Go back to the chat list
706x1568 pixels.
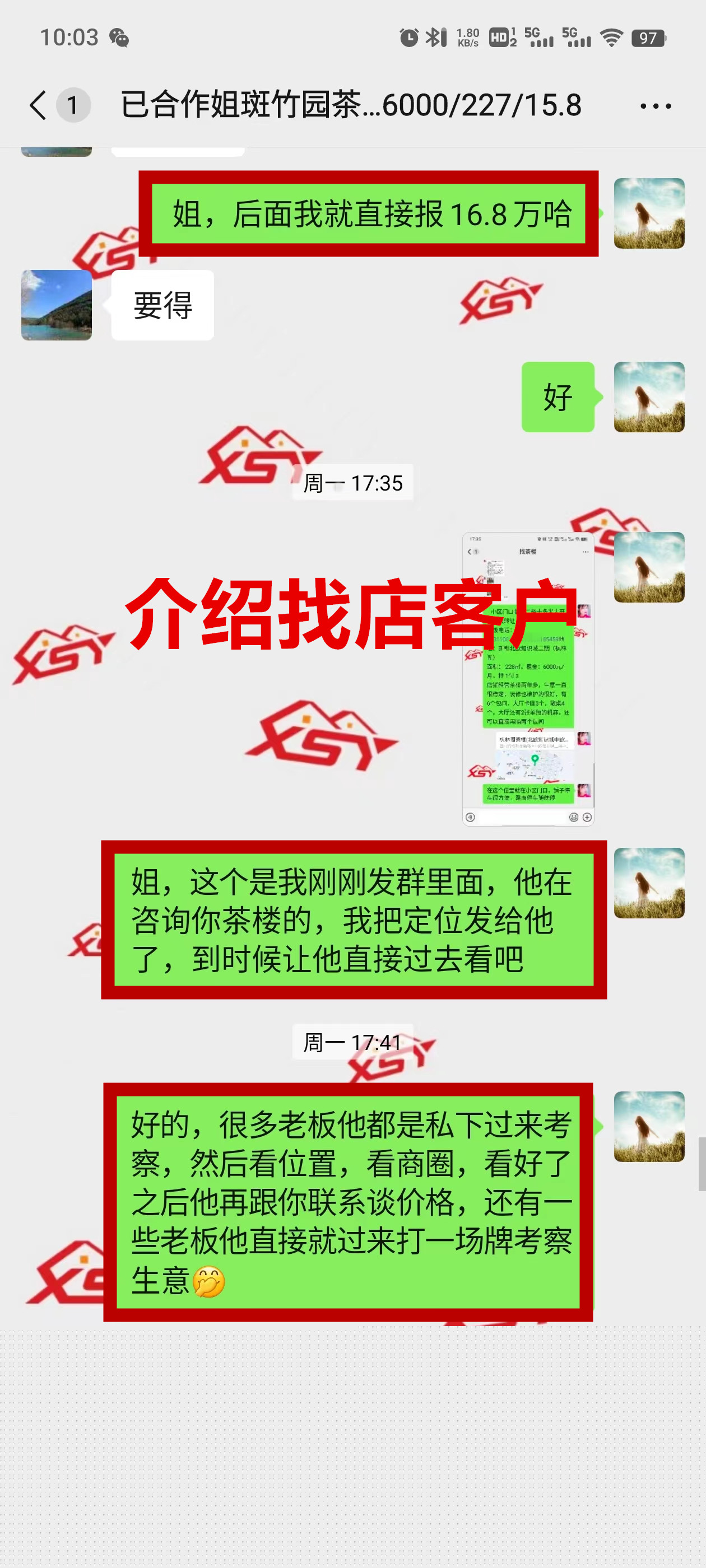coord(38,105)
